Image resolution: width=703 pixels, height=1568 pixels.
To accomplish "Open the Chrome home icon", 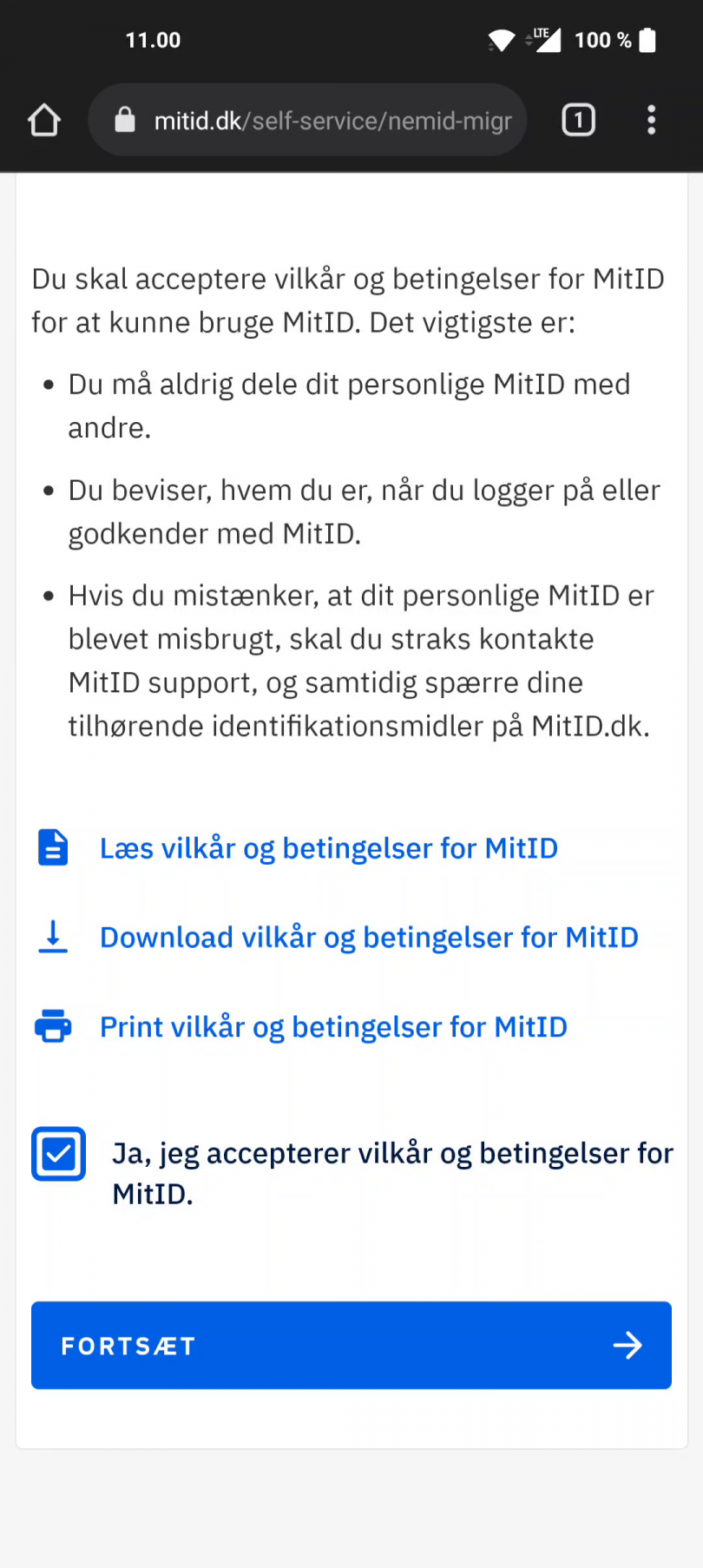I will (44, 120).
